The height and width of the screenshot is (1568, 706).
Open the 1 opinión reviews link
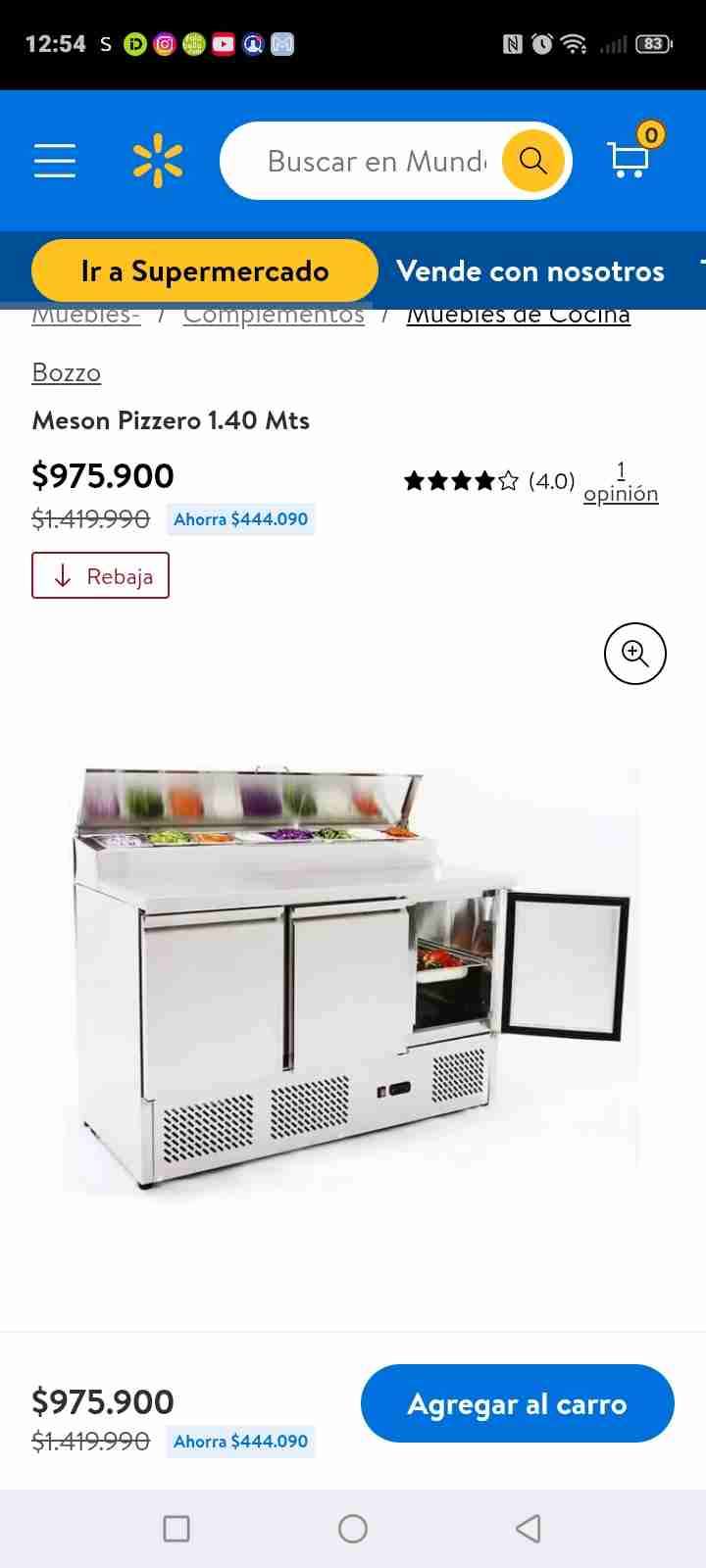pyautogui.click(x=621, y=484)
